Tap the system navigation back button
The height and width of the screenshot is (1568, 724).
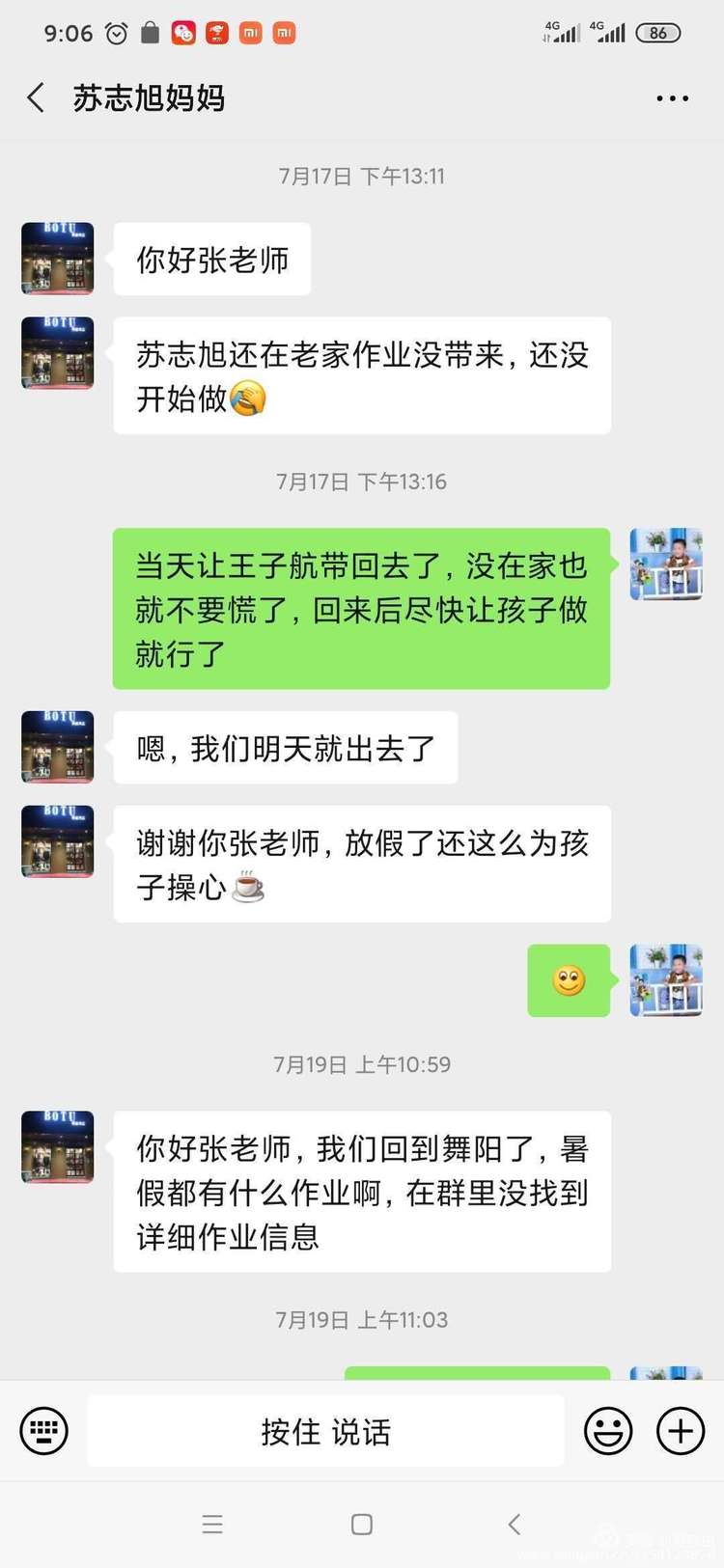(x=514, y=1524)
